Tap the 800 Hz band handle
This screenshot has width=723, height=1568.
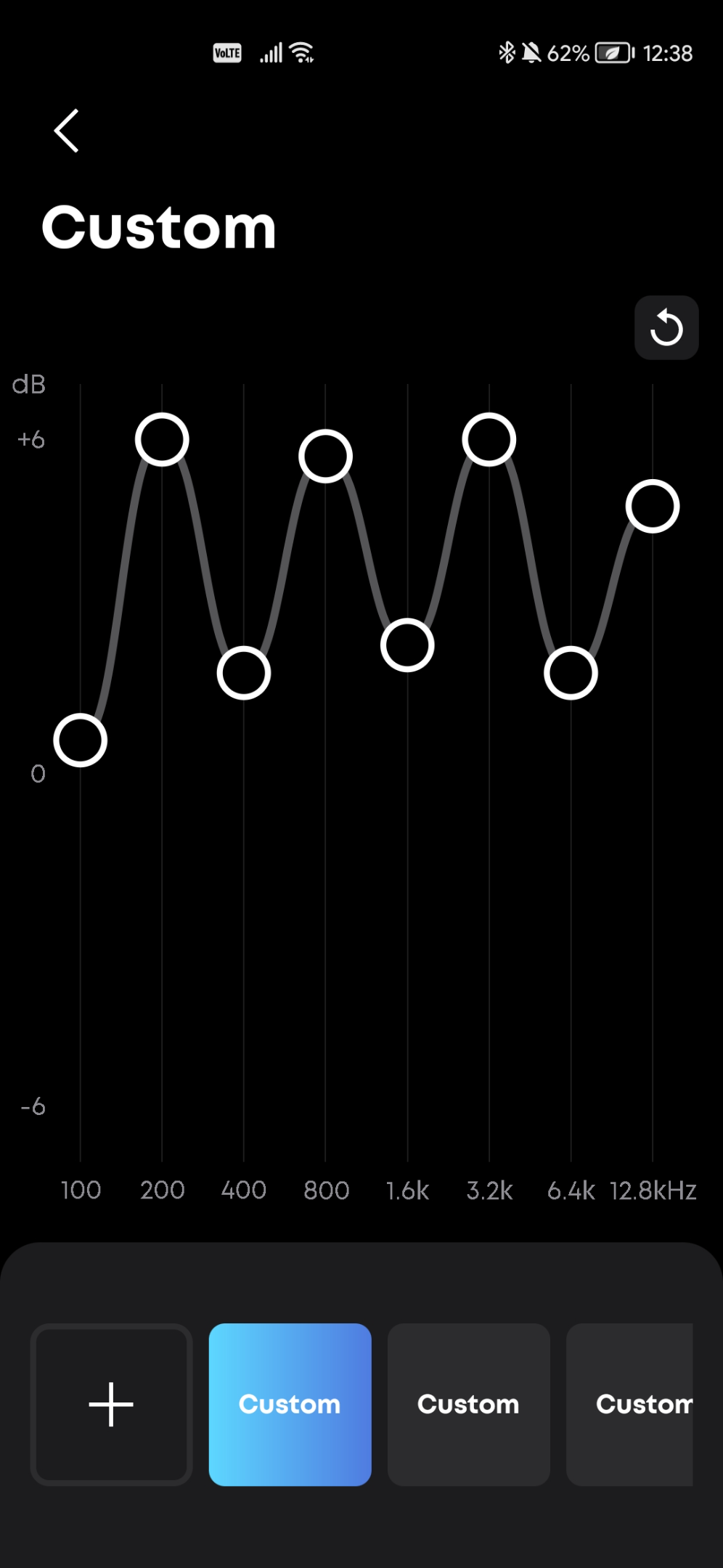coord(325,457)
